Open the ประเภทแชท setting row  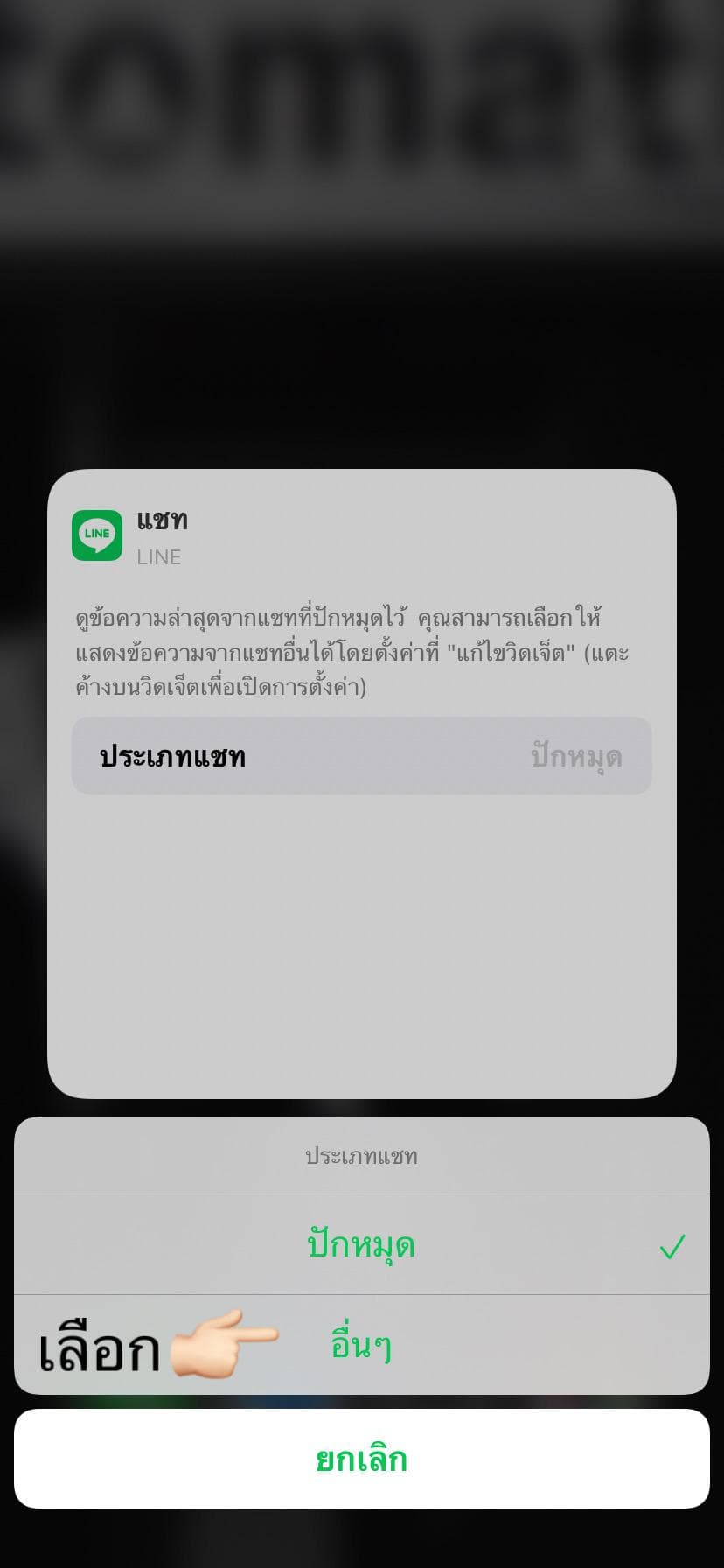coord(361,756)
